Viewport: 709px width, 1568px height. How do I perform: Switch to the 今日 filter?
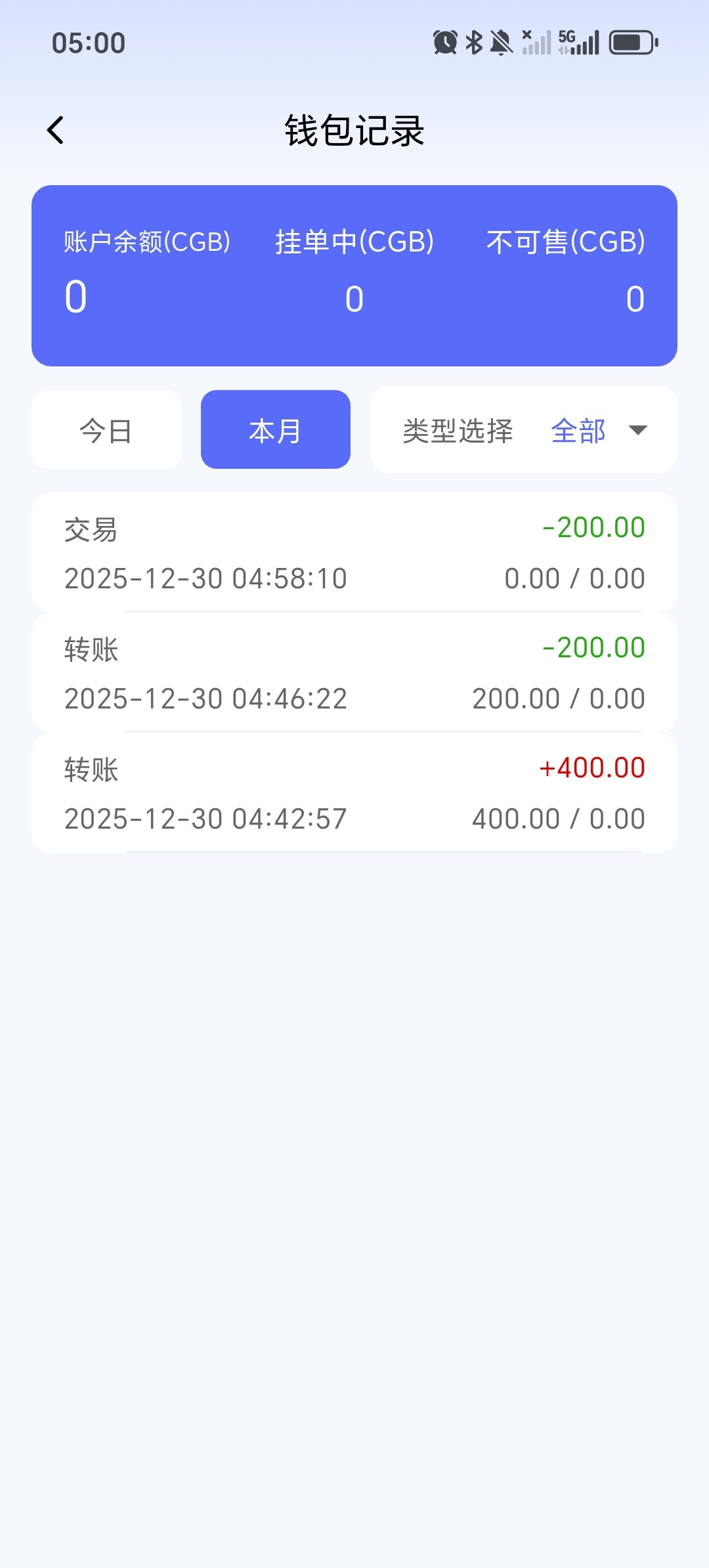pyautogui.click(x=106, y=429)
